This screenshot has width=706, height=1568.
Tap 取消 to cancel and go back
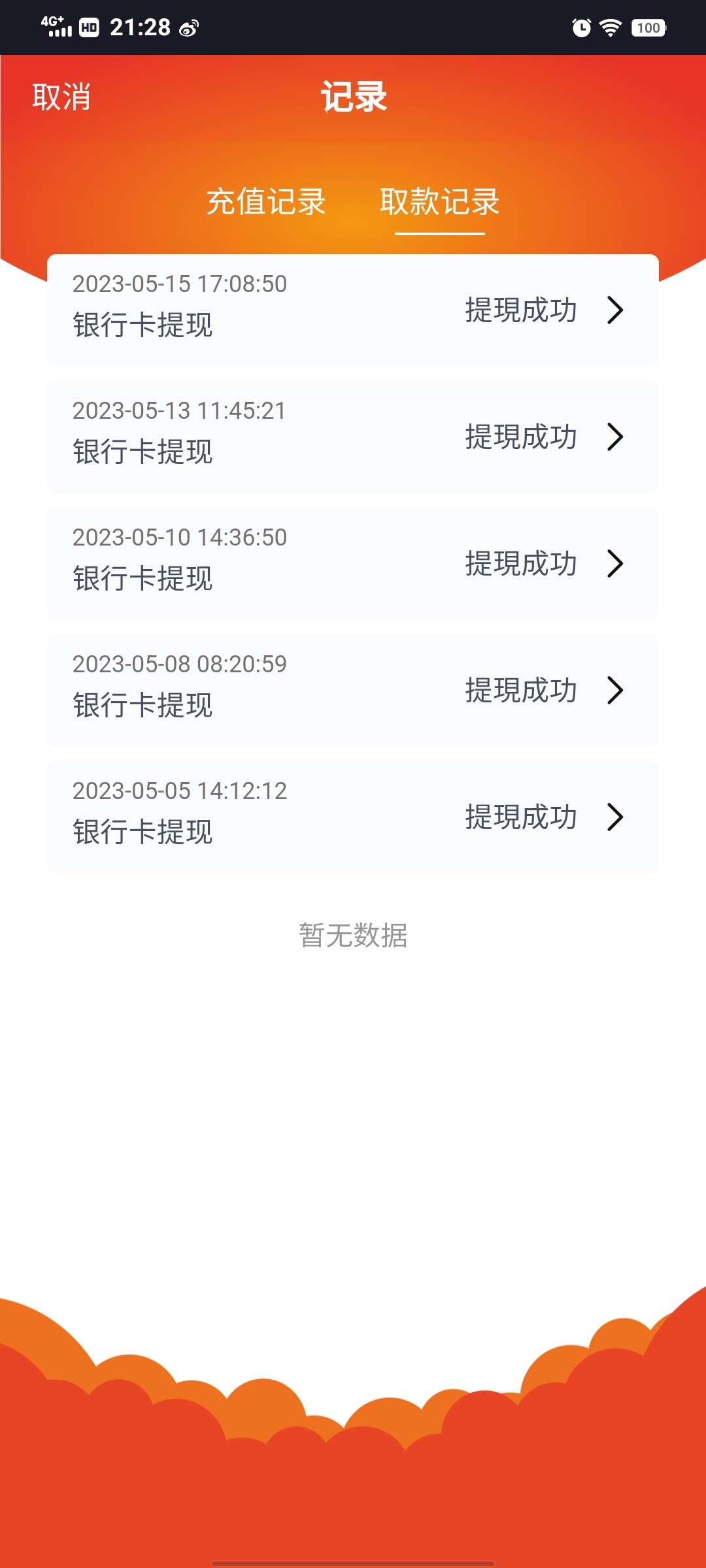(x=61, y=97)
